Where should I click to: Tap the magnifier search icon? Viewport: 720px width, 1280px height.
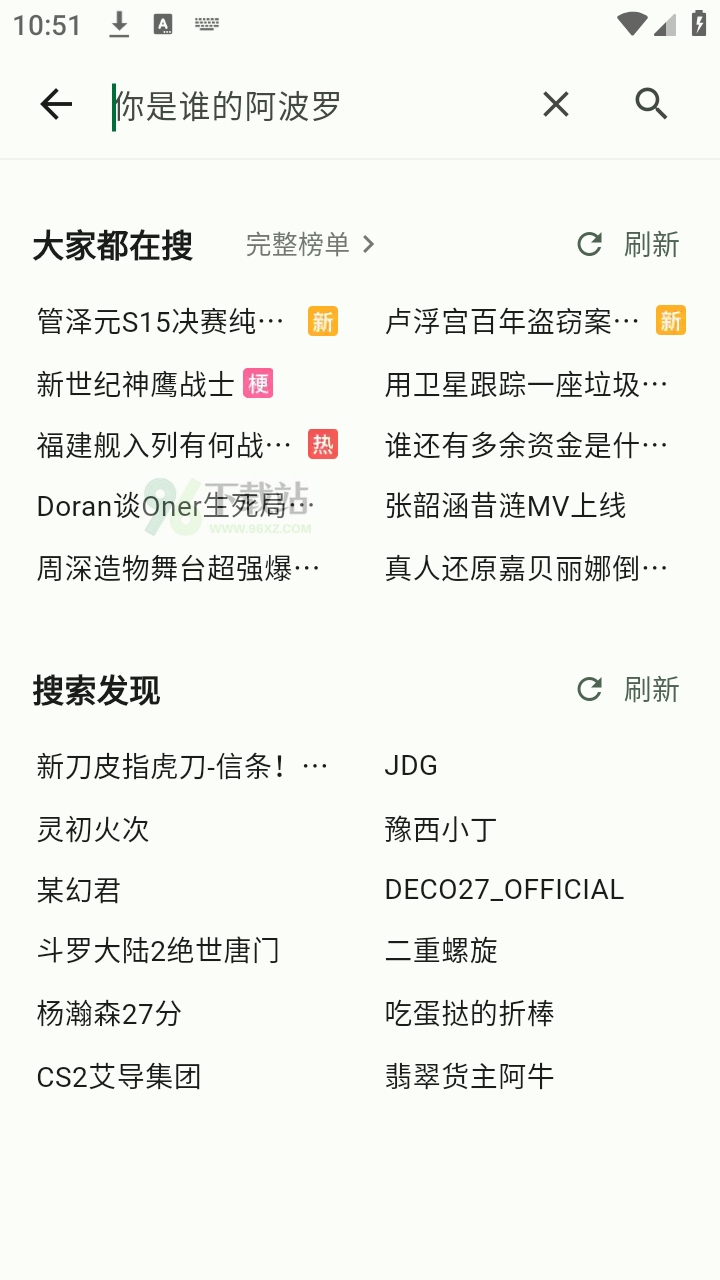click(651, 104)
